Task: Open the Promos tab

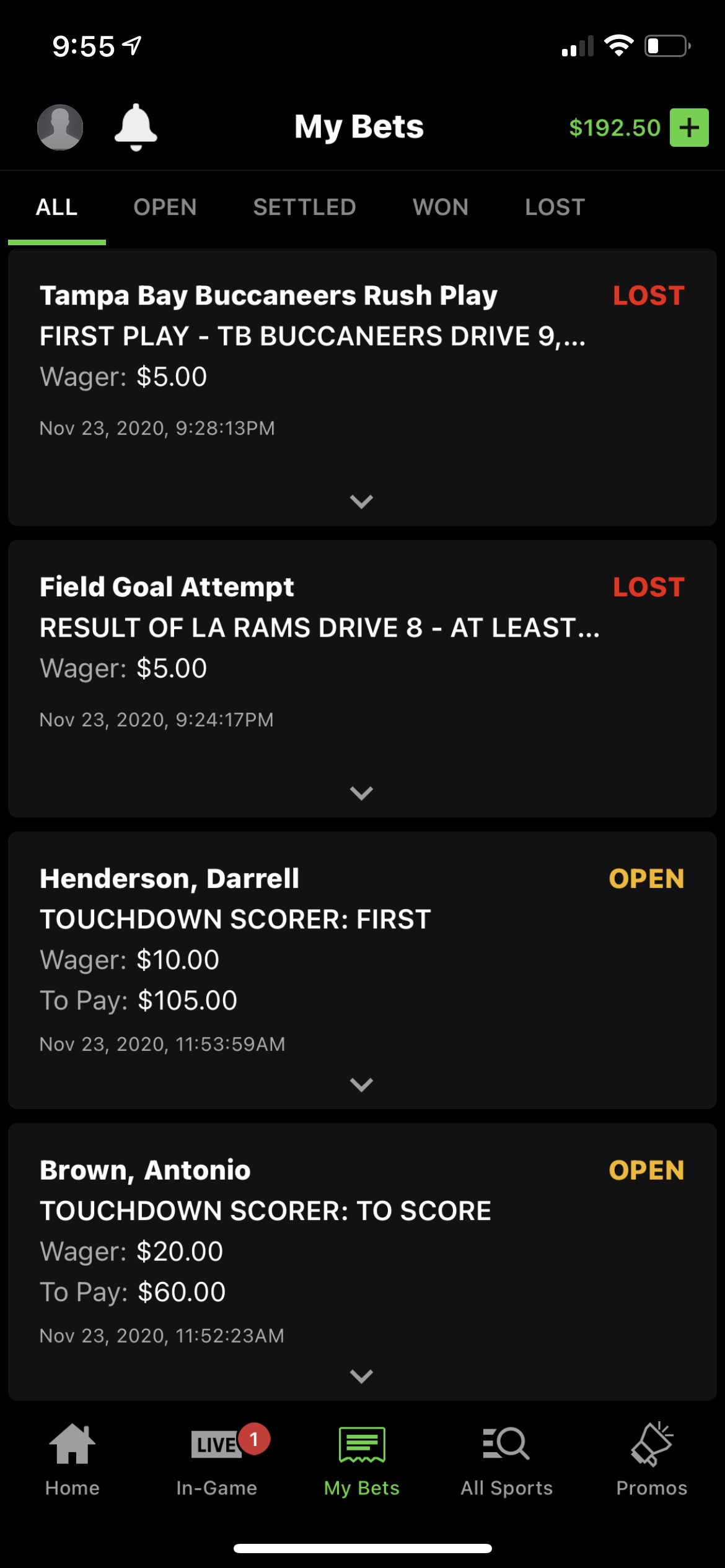Action: click(x=652, y=1460)
